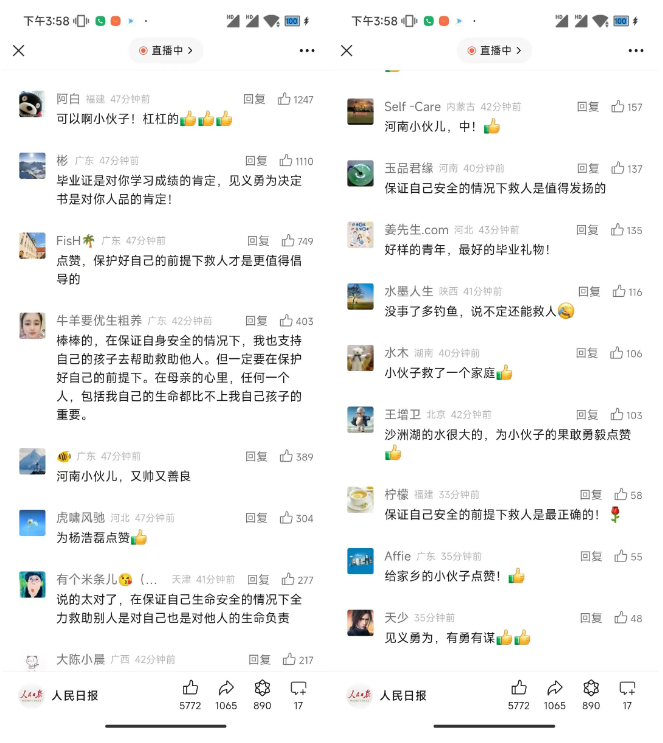Like Affie's comment
This screenshot has width=663, height=743.
[620, 556]
